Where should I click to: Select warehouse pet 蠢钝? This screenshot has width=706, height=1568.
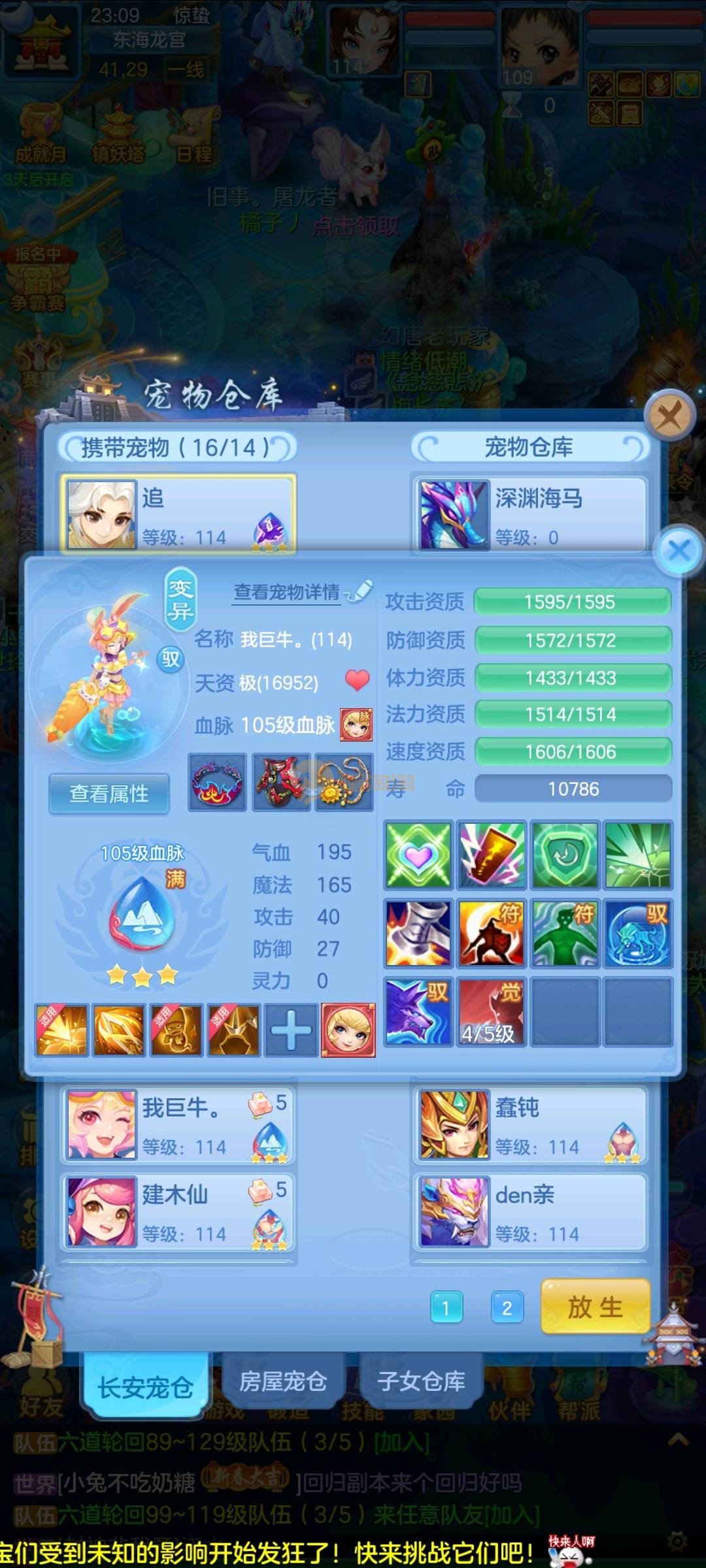point(529,1125)
